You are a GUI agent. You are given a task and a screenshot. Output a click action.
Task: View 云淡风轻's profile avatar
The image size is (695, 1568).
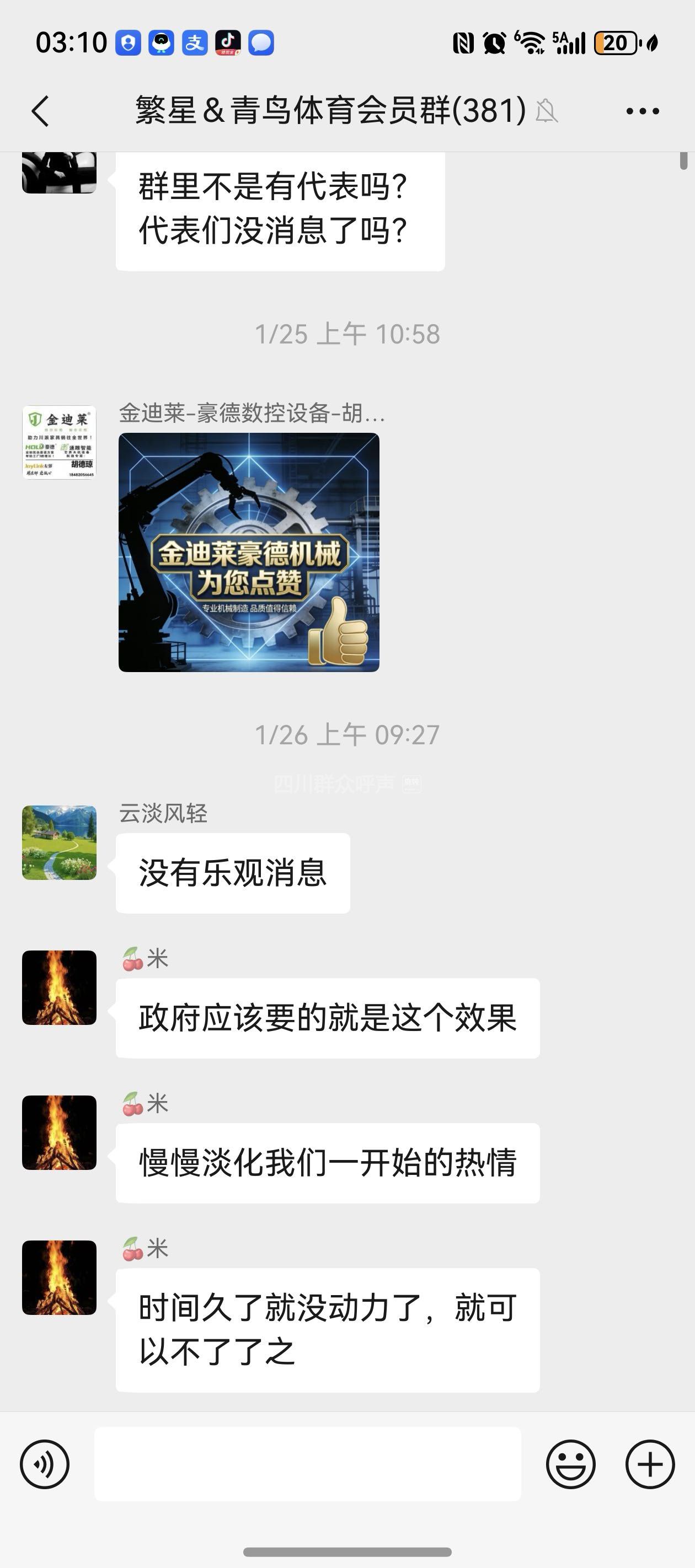[x=59, y=842]
